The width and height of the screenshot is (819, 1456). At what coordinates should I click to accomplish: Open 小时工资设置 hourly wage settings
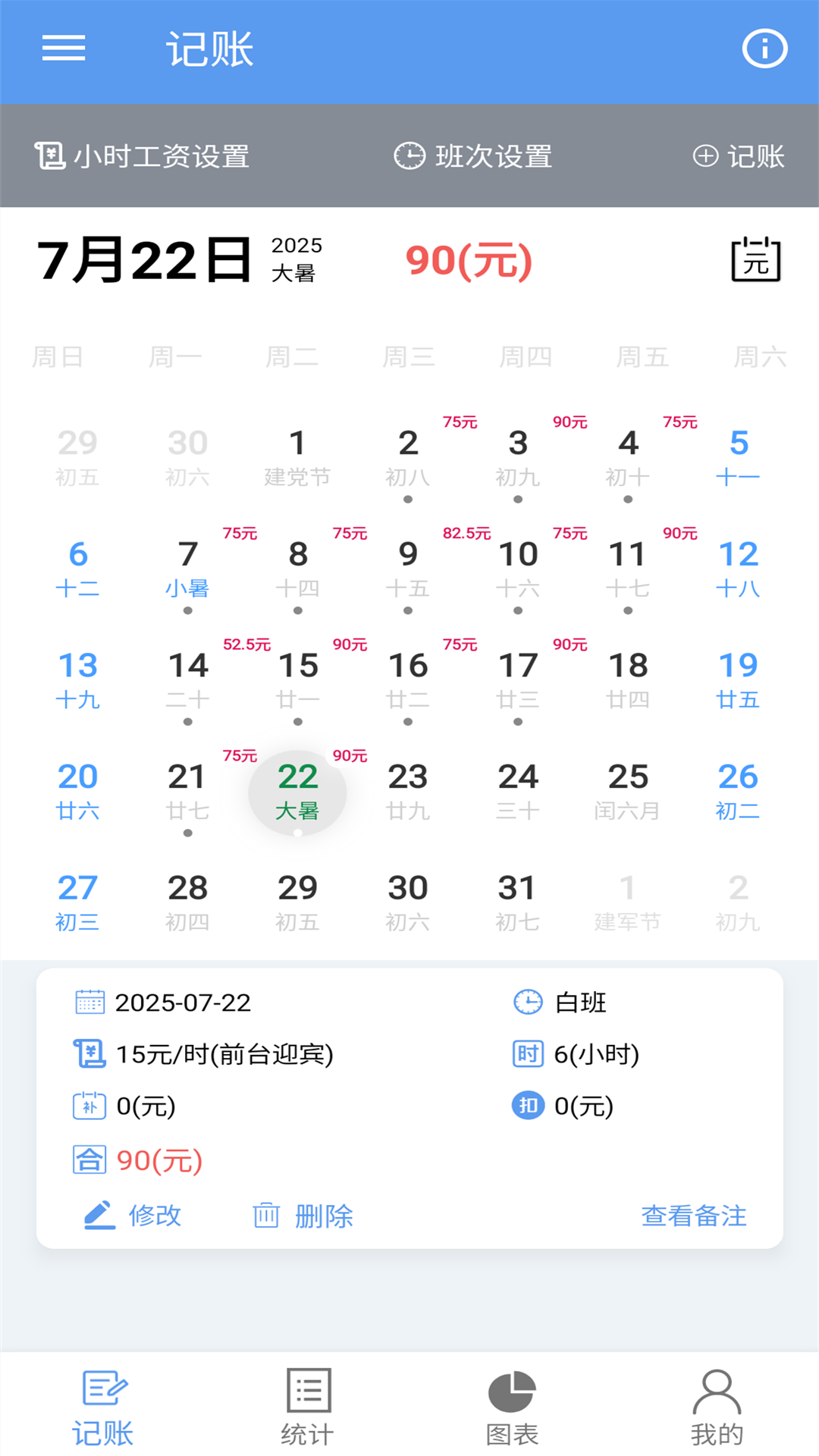point(143,156)
